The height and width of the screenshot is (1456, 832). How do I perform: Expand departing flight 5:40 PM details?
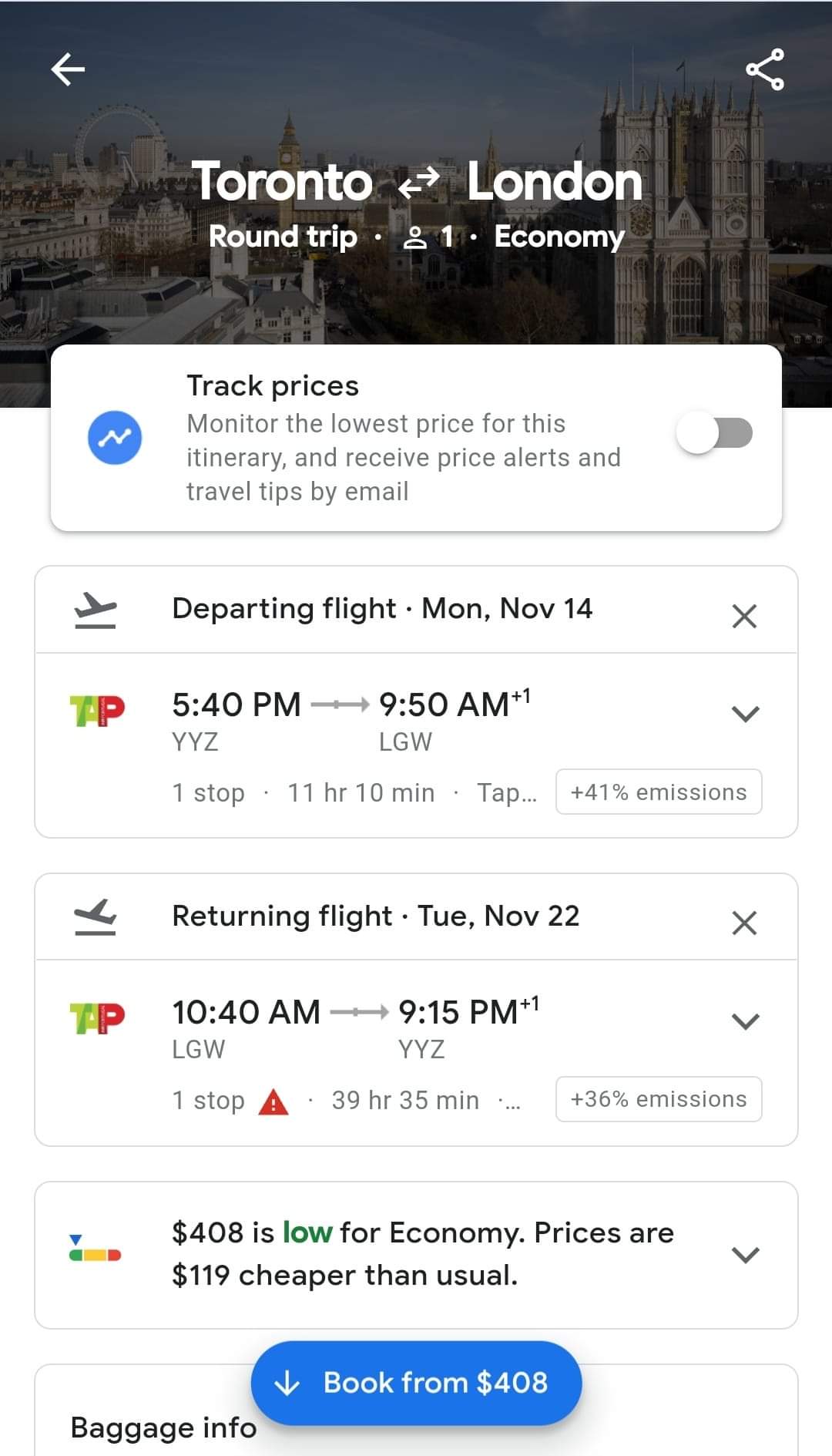(x=745, y=714)
